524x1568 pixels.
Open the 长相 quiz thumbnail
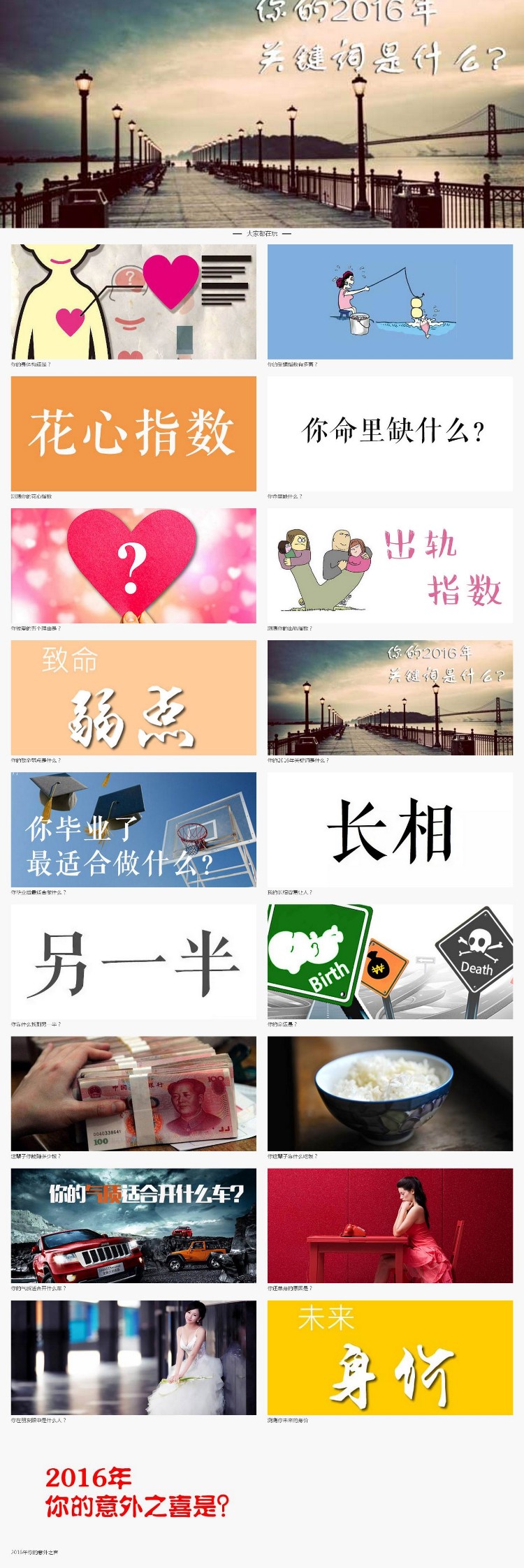pos(391,829)
